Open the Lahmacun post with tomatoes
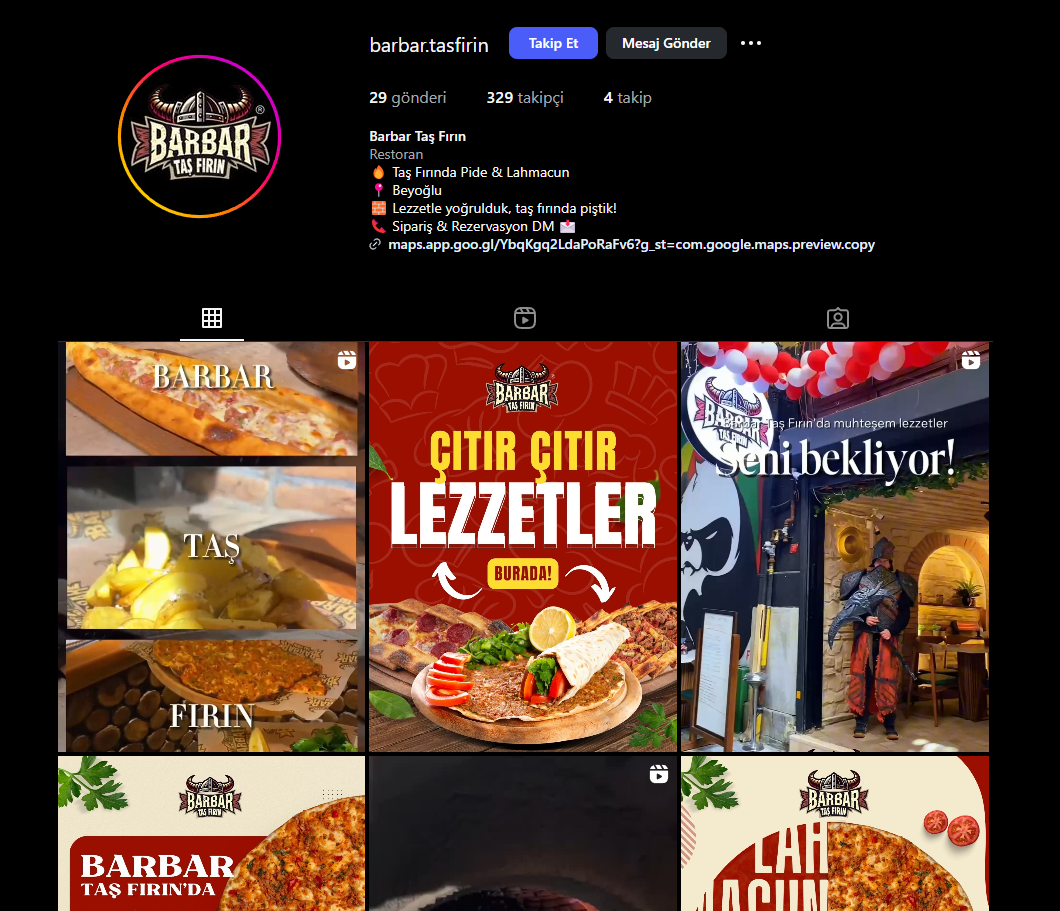Screen dimensions: 1060x911 pos(835,833)
